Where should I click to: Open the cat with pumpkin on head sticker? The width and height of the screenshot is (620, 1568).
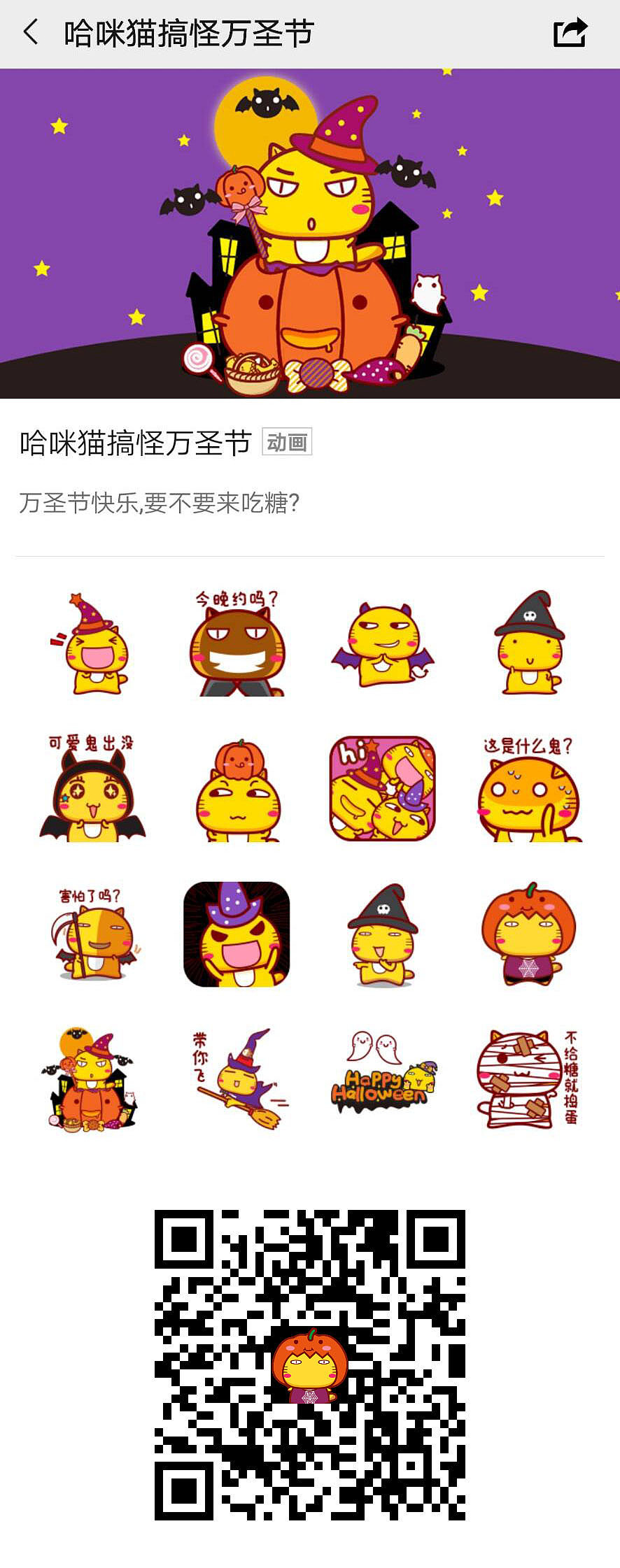pos(237,790)
